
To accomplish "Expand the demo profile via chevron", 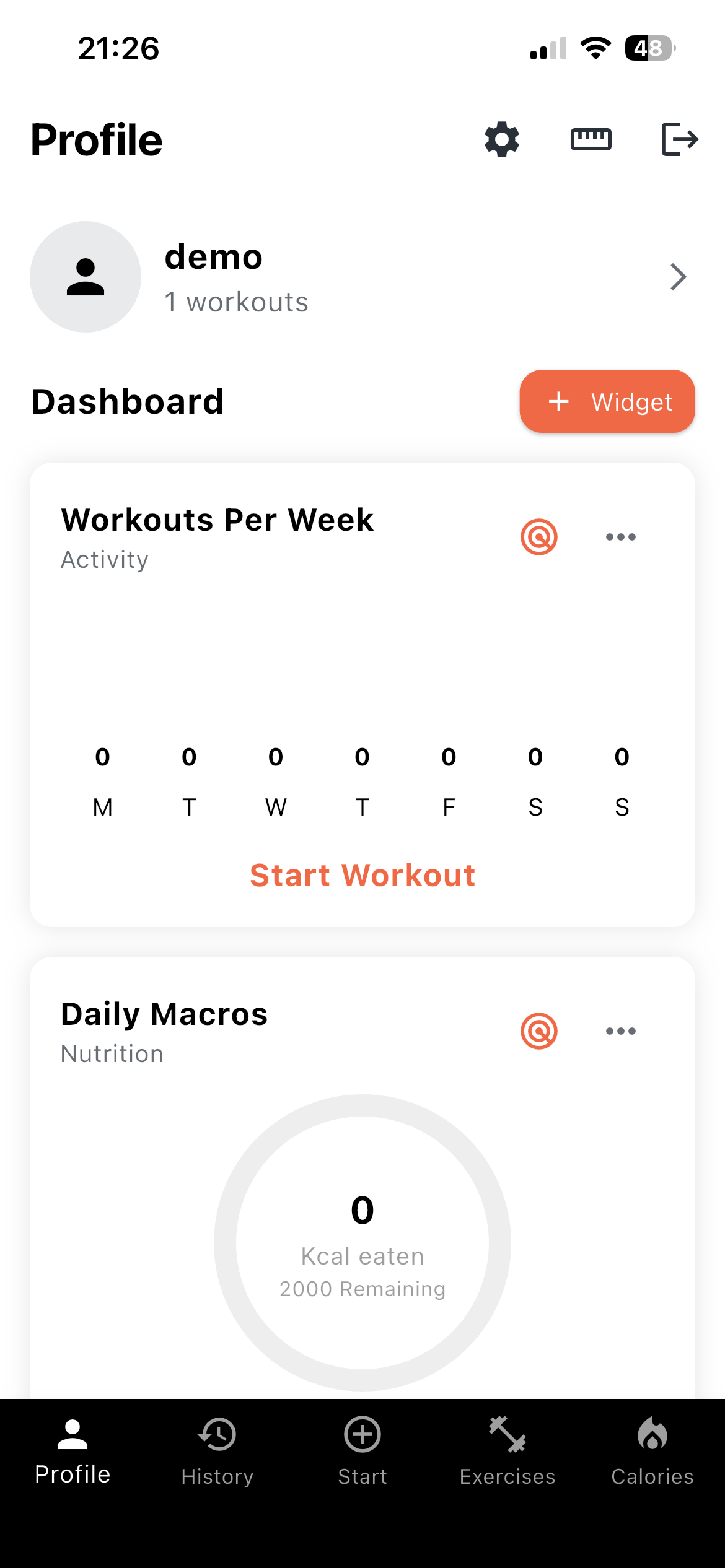I will (678, 277).
